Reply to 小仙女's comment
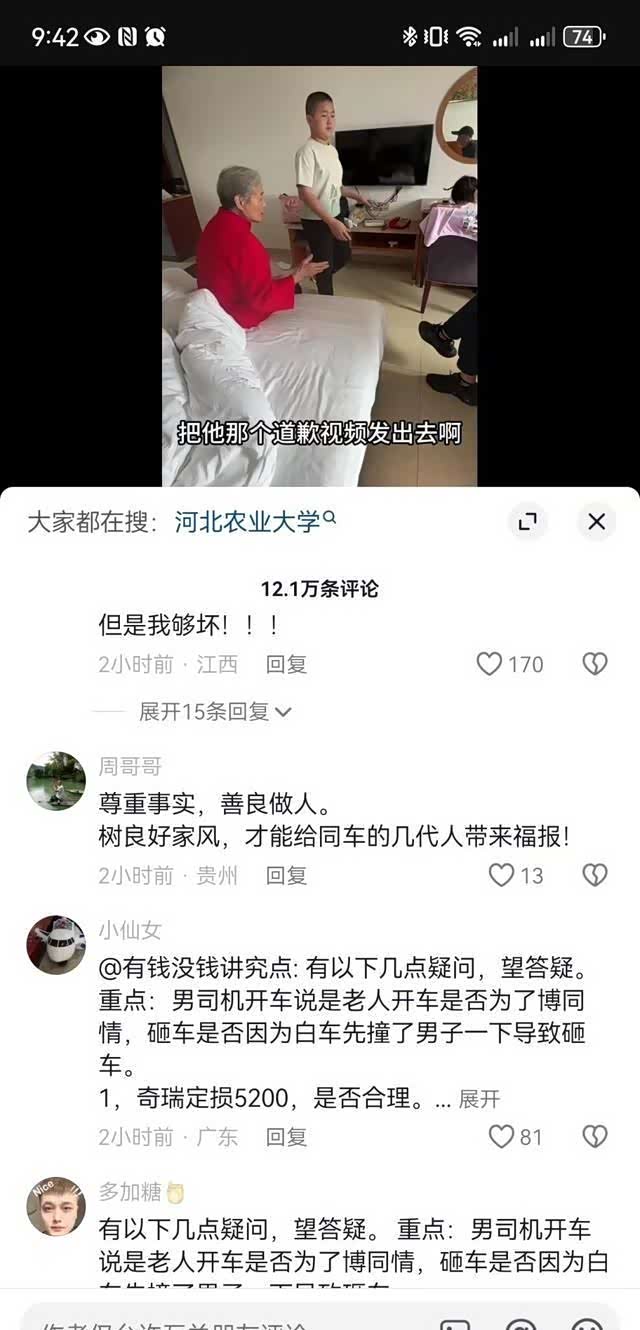The width and height of the screenshot is (640, 1330). coord(286,1137)
